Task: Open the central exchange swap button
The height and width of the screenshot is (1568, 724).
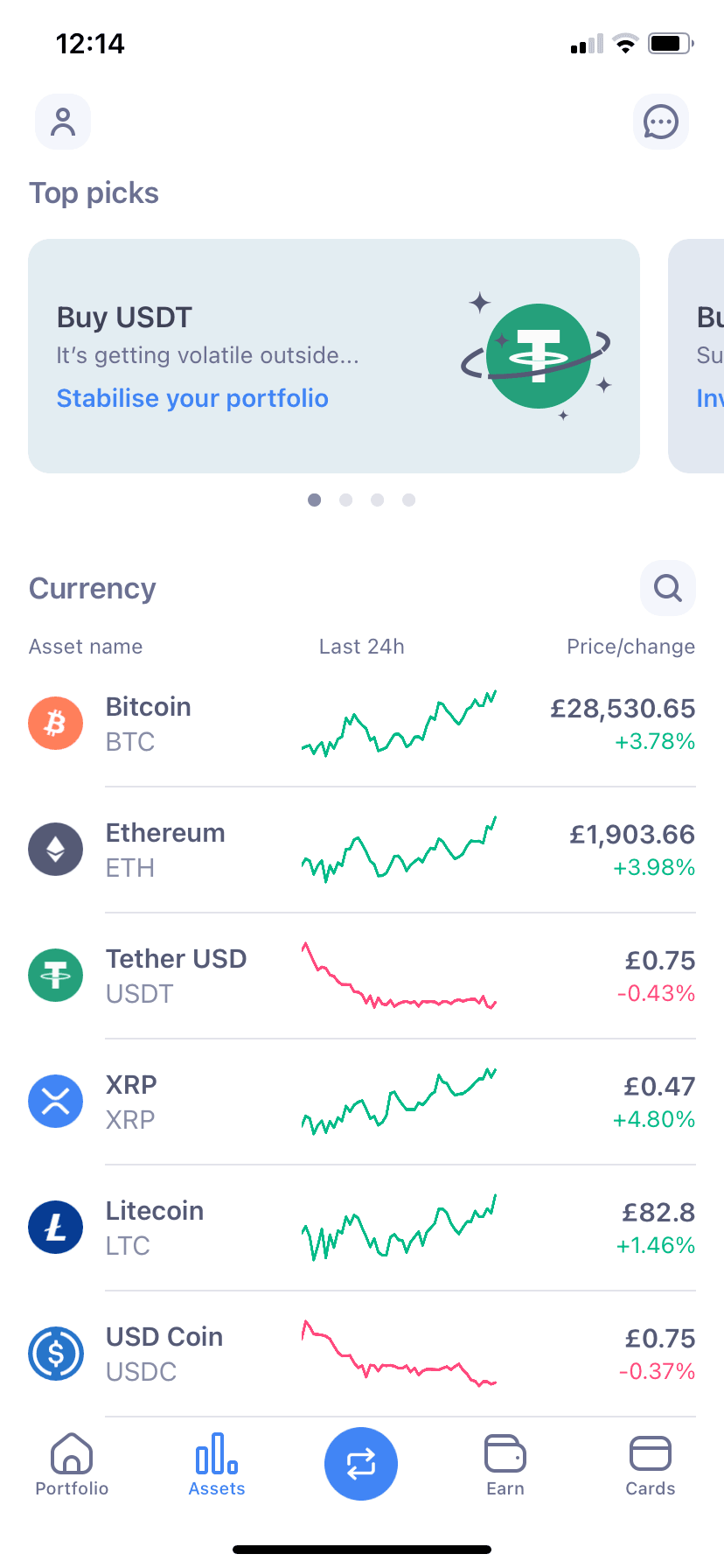Action: click(x=361, y=1463)
